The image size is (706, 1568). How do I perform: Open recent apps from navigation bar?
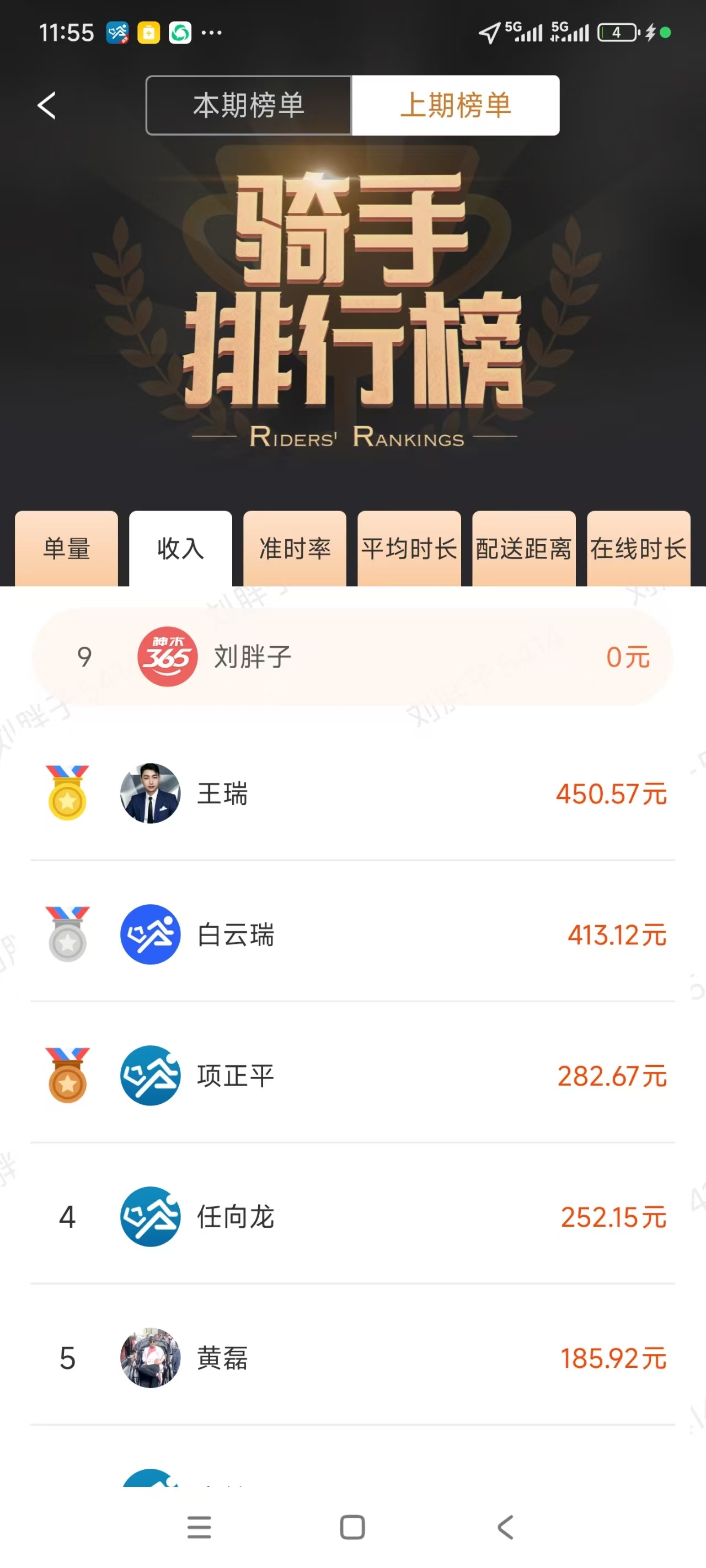point(199,1527)
